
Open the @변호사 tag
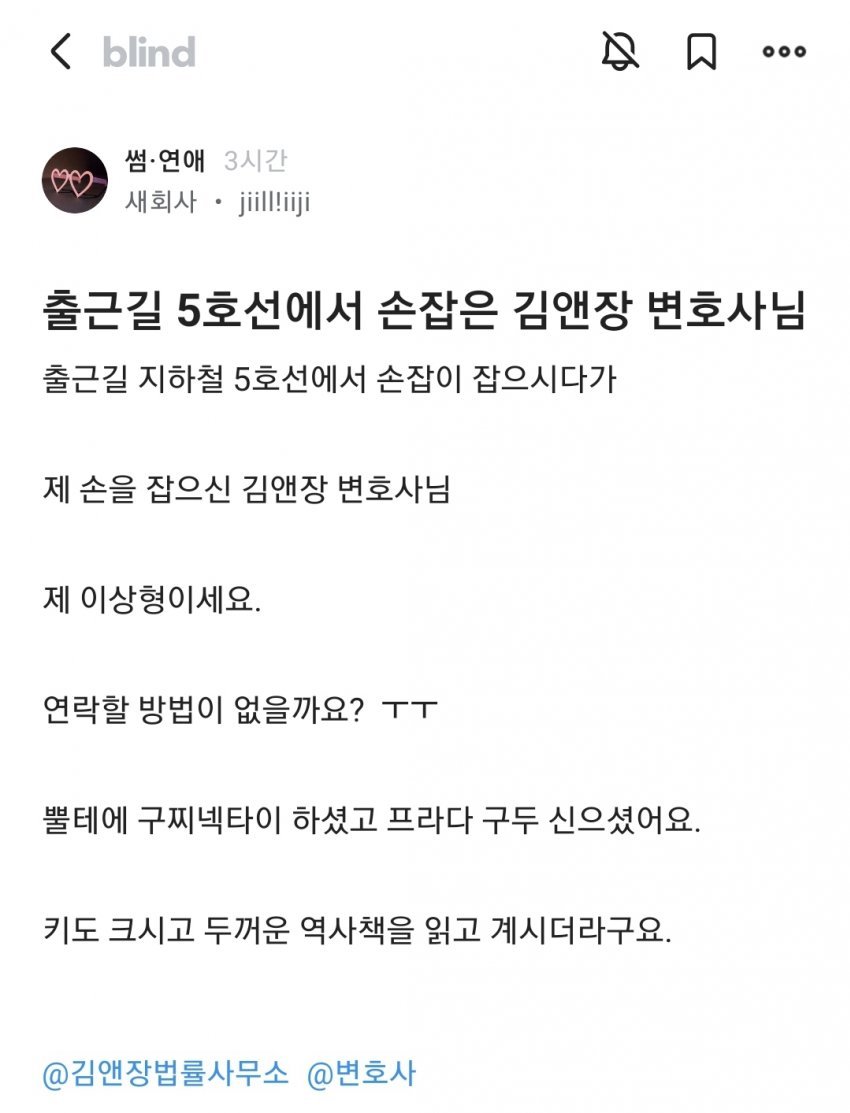coord(361,1074)
